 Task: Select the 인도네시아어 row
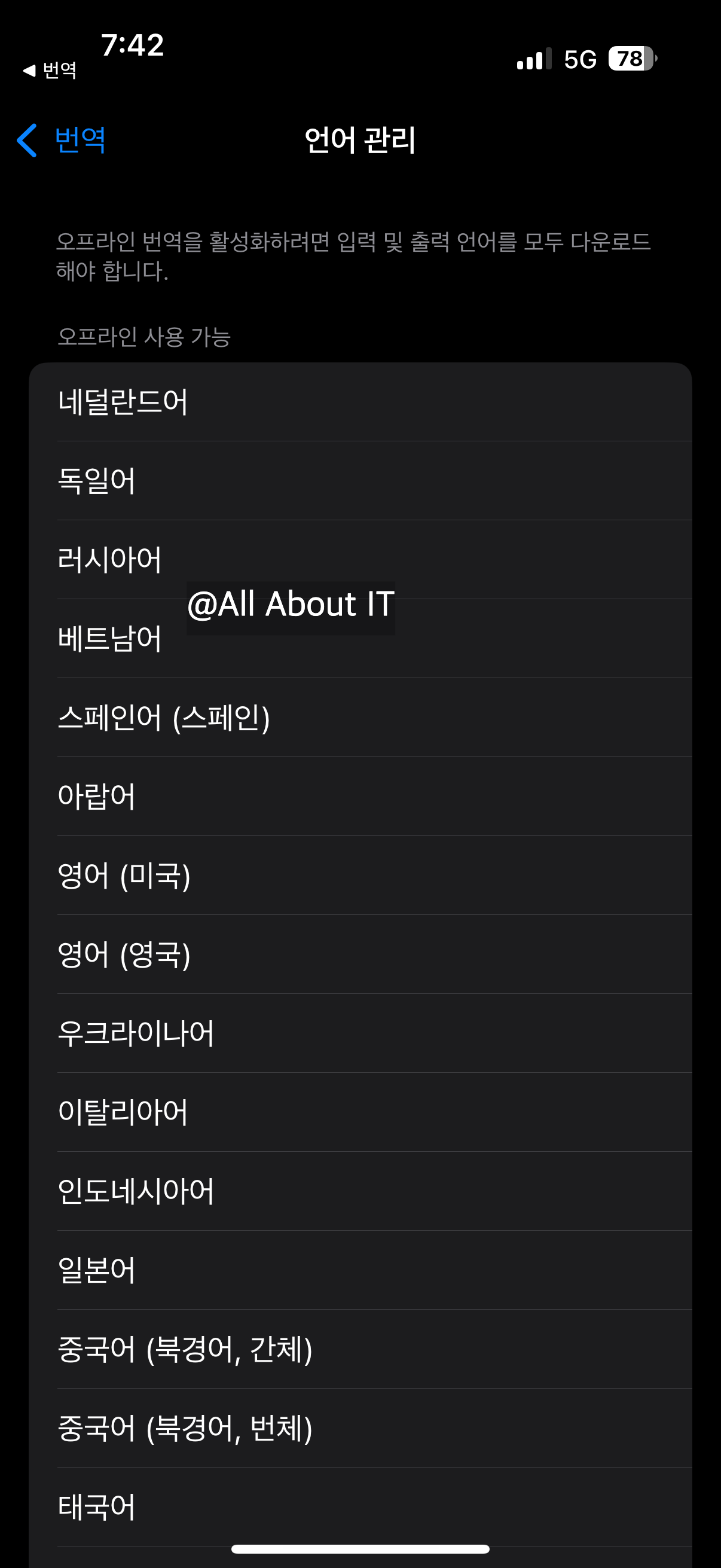[x=360, y=1191]
